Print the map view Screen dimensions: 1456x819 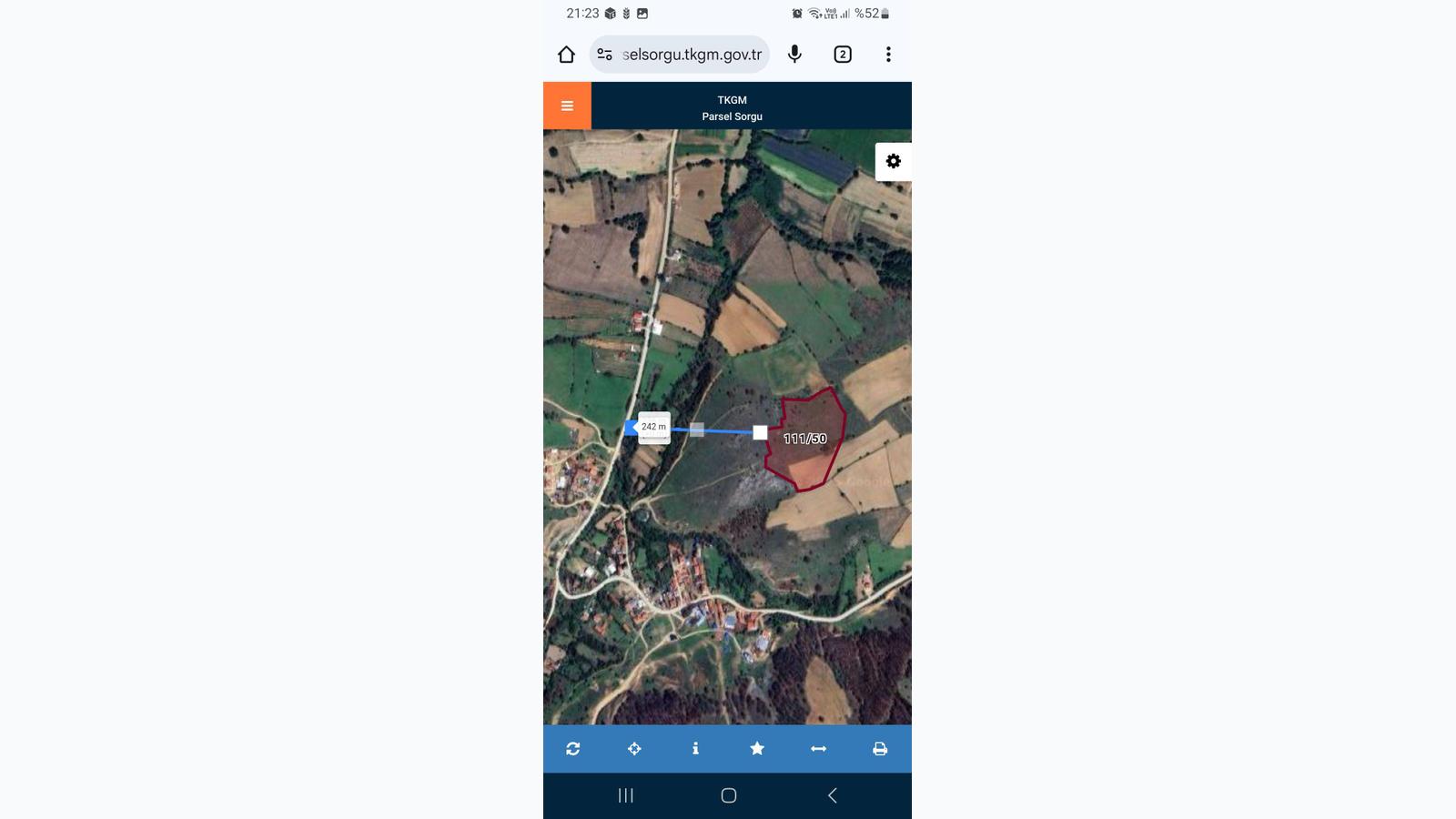click(880, 748)
